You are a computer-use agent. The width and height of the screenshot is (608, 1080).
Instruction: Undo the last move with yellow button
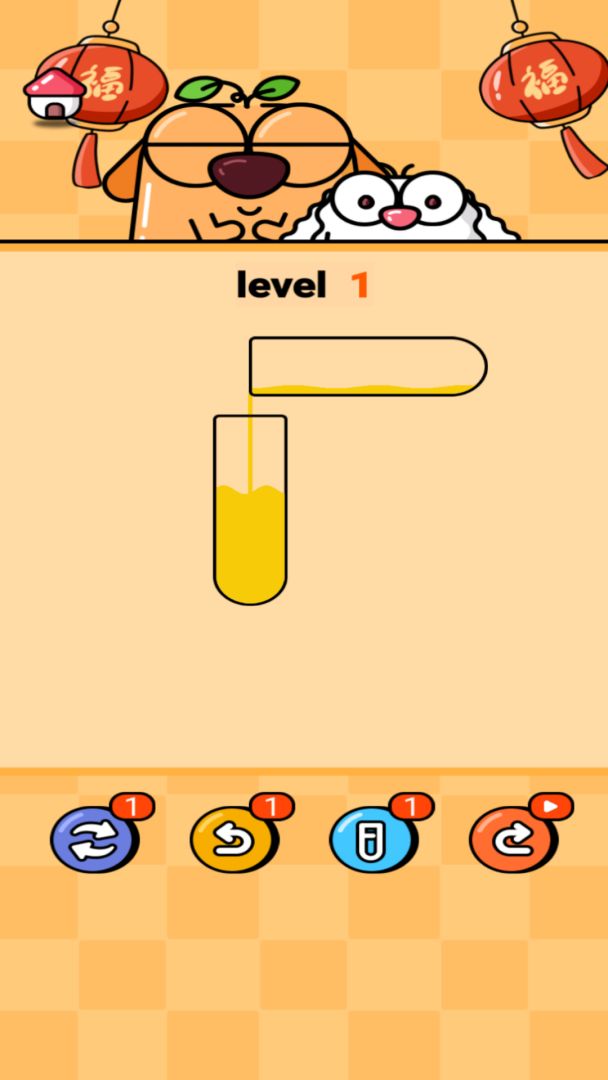233,838
